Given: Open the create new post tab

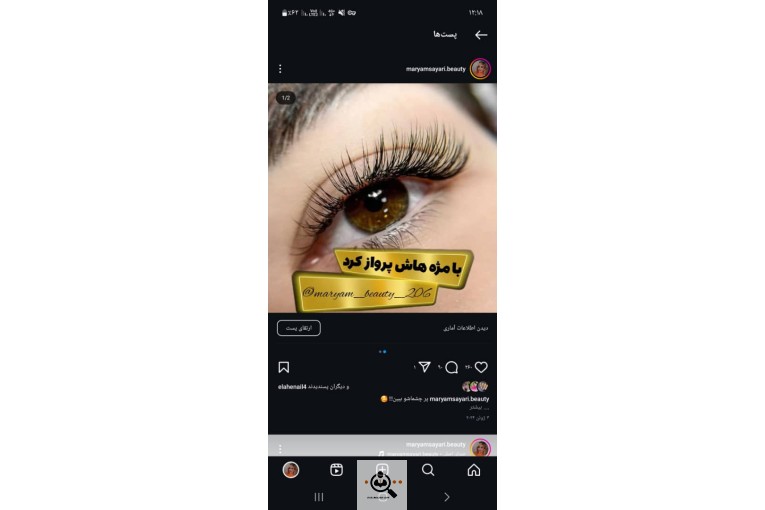Looking at the screenshot, I should (382, 469).
